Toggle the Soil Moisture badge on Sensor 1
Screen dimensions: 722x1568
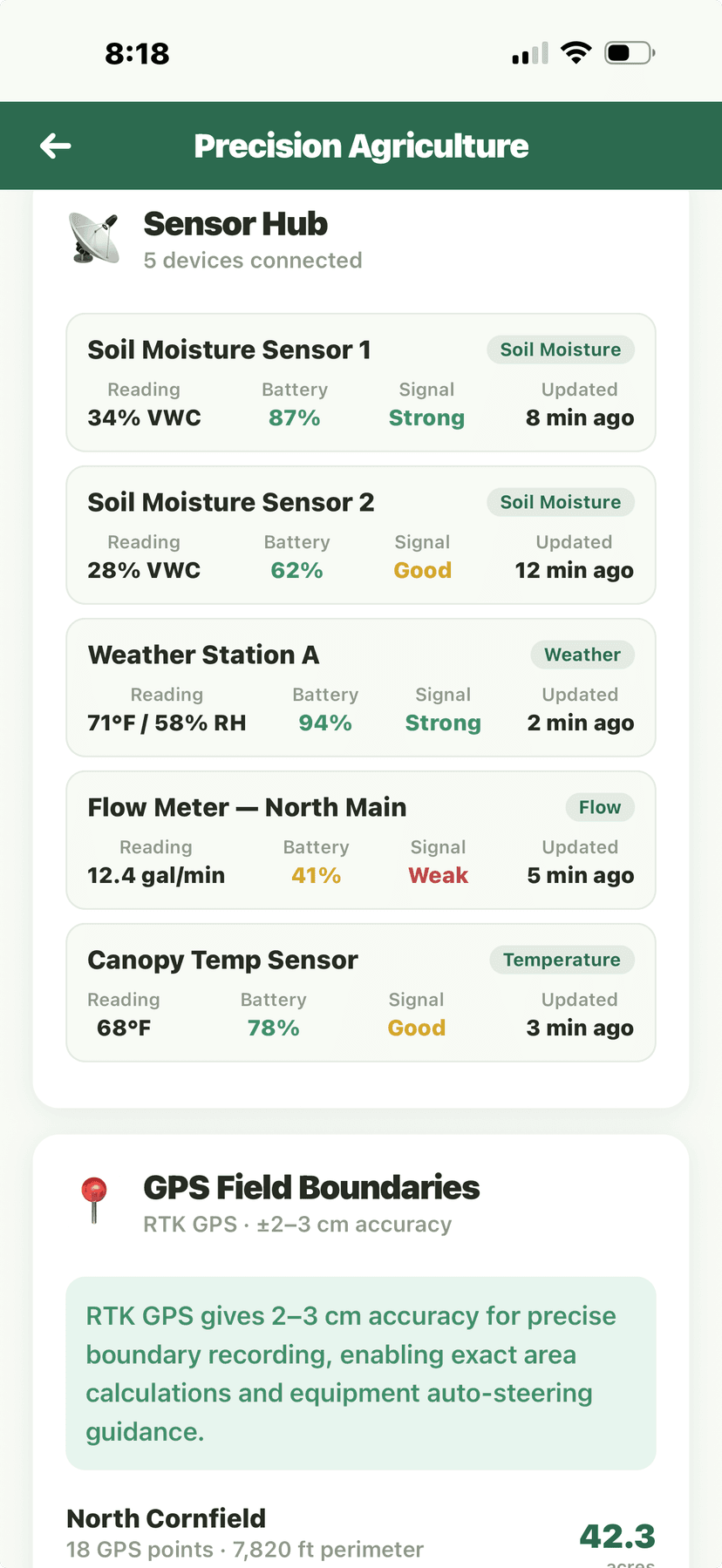click(561, 350)
